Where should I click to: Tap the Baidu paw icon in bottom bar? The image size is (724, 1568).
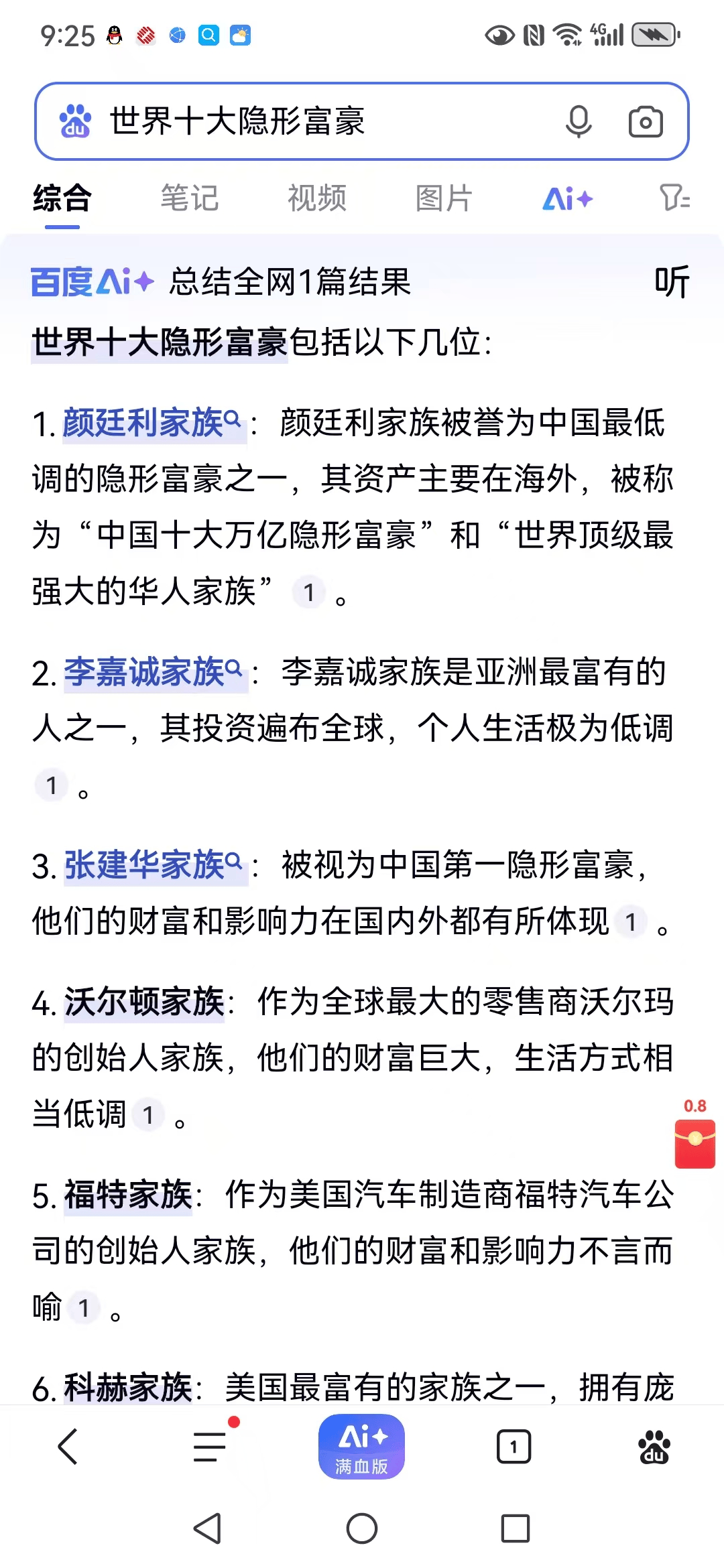[655, 1446]
